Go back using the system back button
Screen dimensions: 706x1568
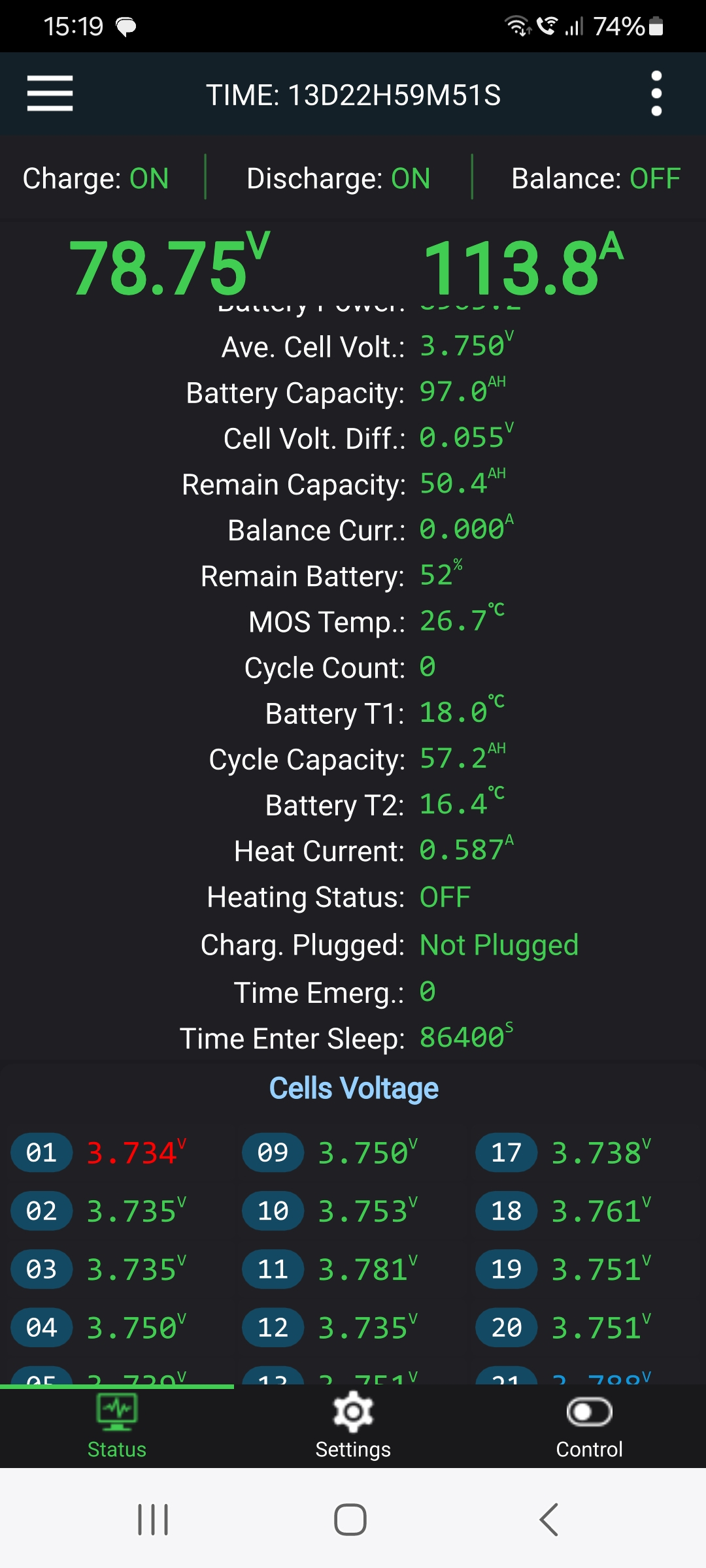point(549,1519)
